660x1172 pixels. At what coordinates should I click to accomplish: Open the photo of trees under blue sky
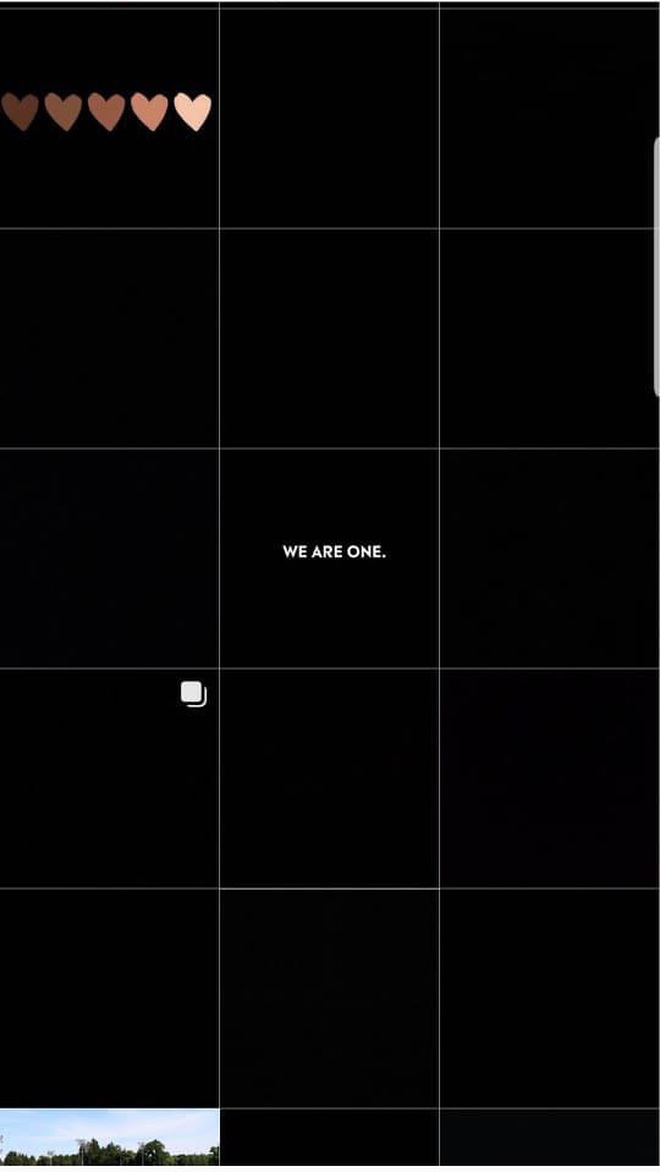coord(109,1137)
